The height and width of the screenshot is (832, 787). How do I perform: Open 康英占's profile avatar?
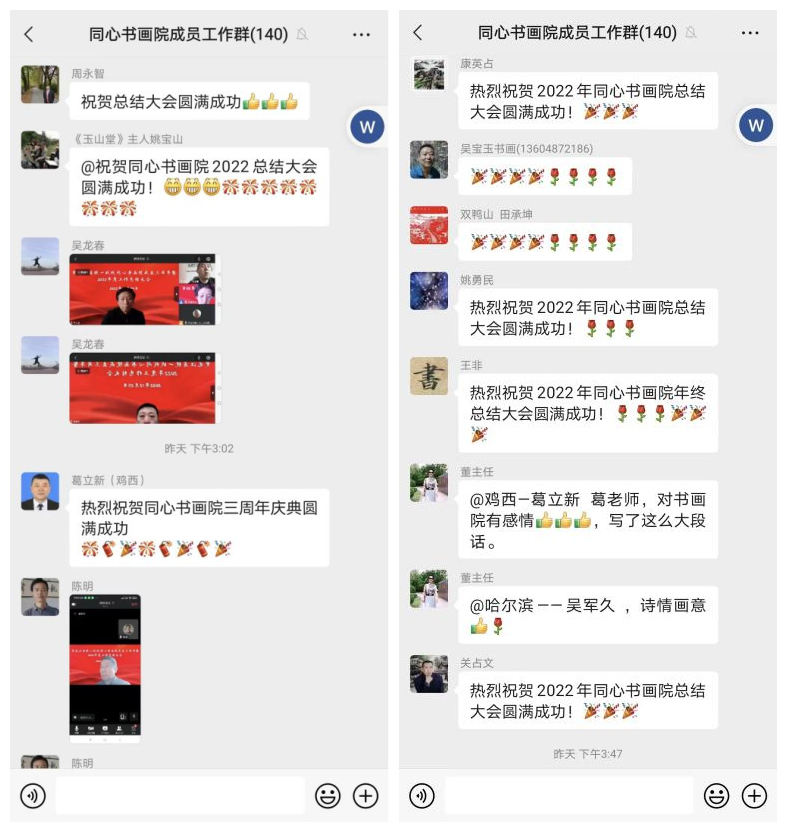pyautogui.click(x=429, y=75)
